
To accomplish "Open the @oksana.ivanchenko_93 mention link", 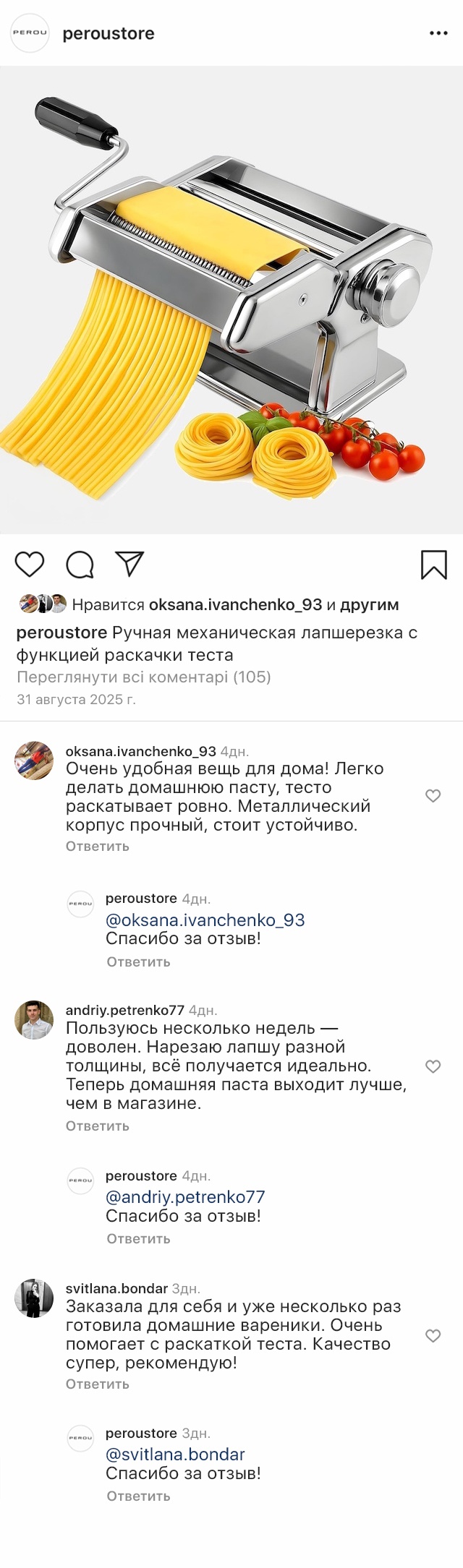I will point(205,920).
